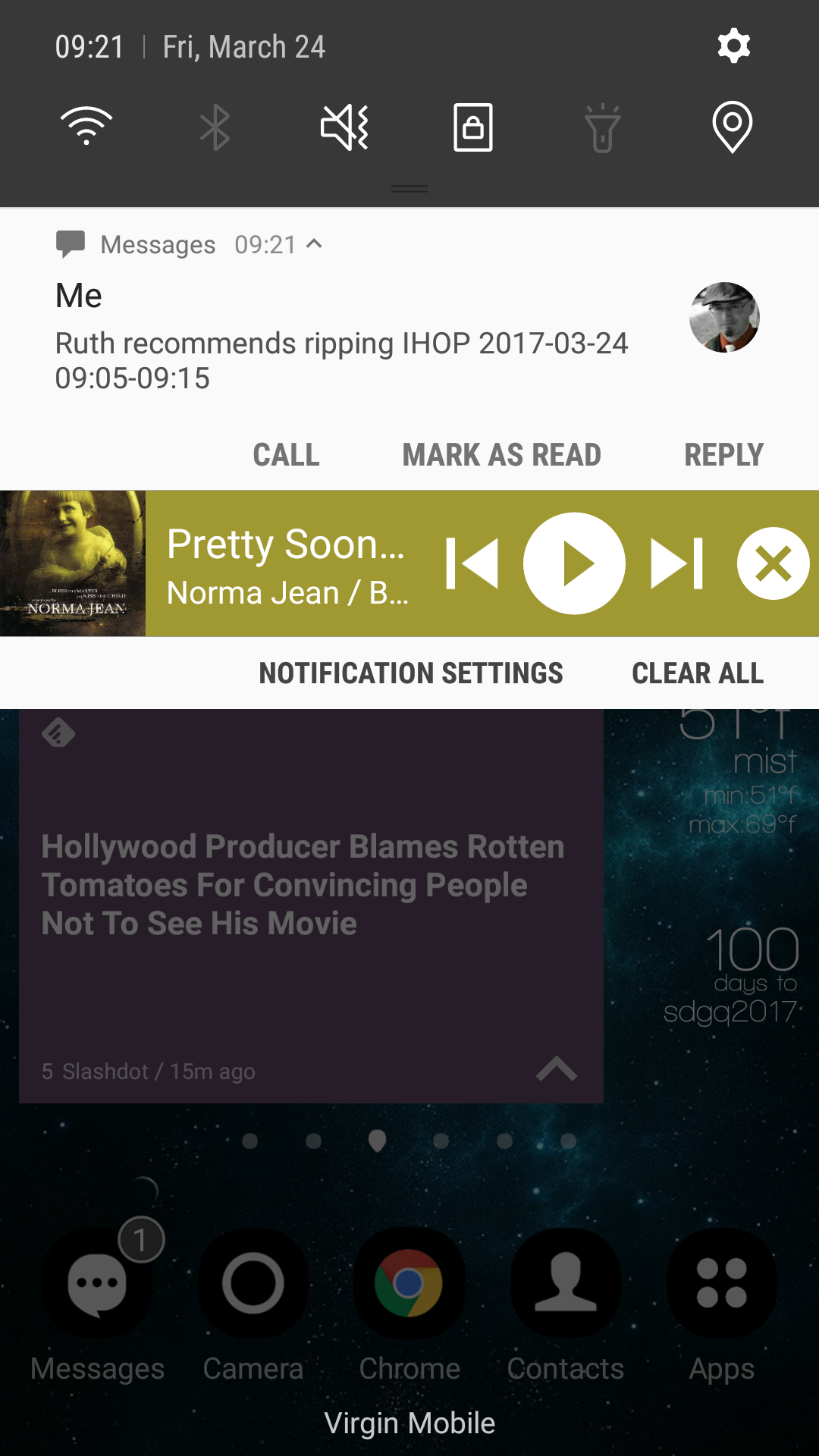Open Notification Settings

[x=411, y=673]
